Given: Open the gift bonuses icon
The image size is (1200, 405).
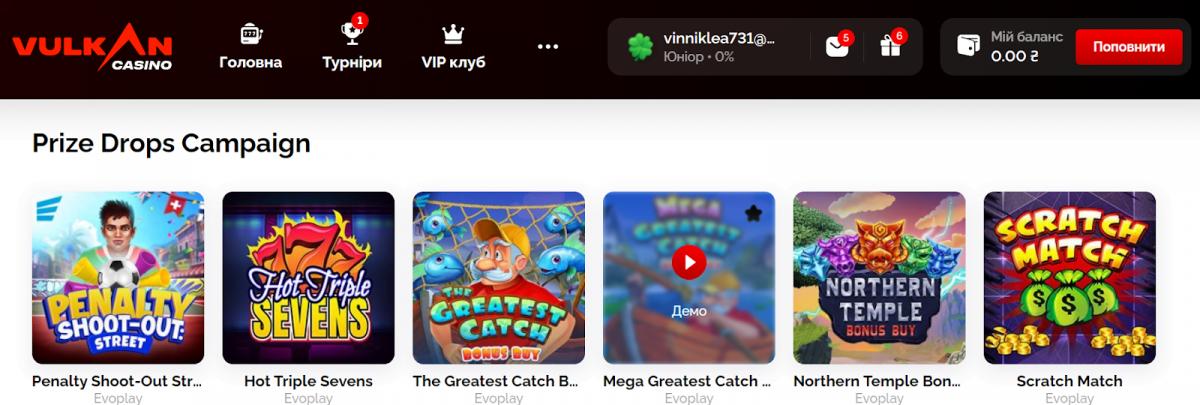Looking at the screenshot, I should 890,46.
